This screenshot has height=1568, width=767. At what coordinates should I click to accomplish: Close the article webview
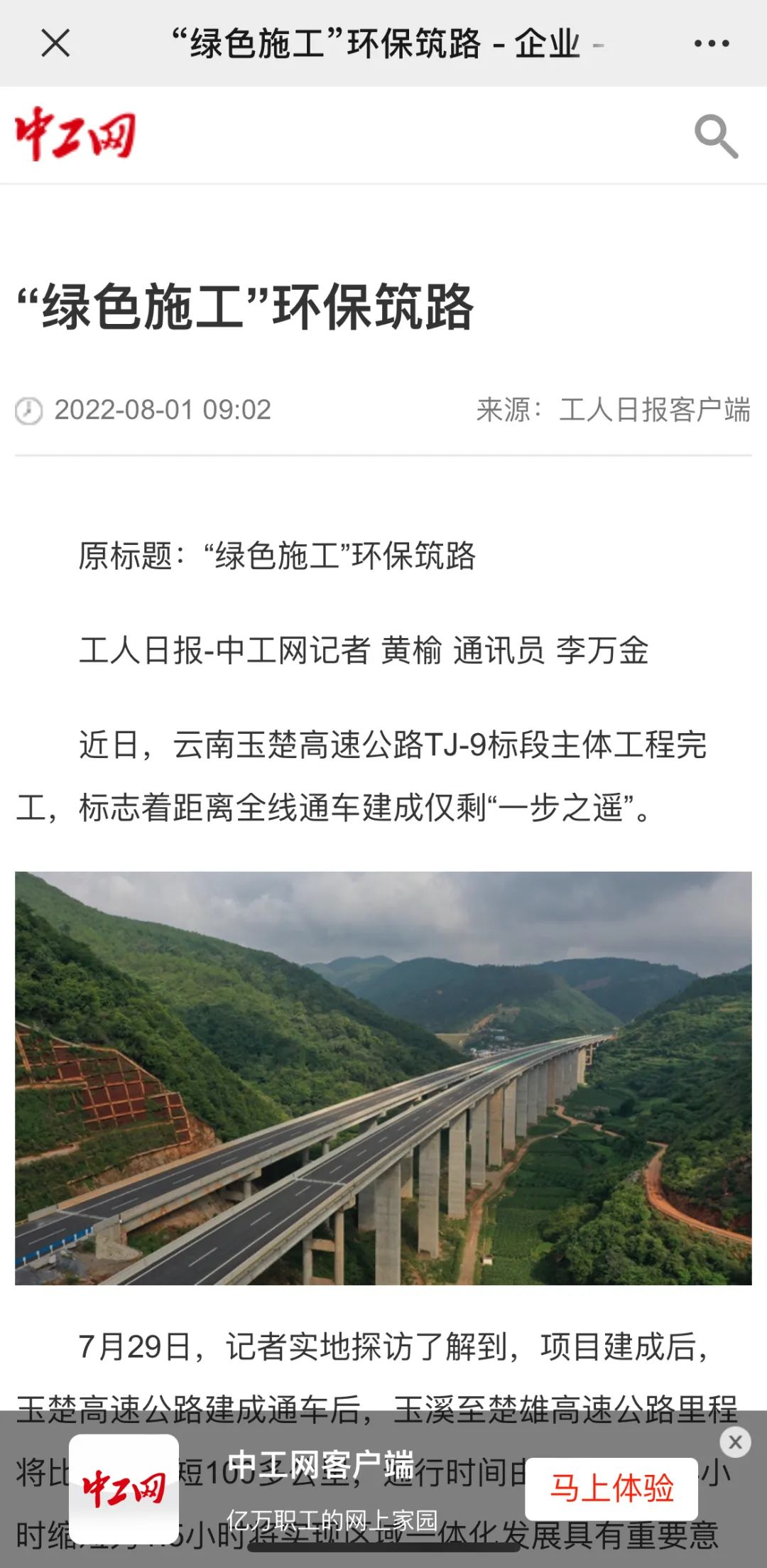55,43
